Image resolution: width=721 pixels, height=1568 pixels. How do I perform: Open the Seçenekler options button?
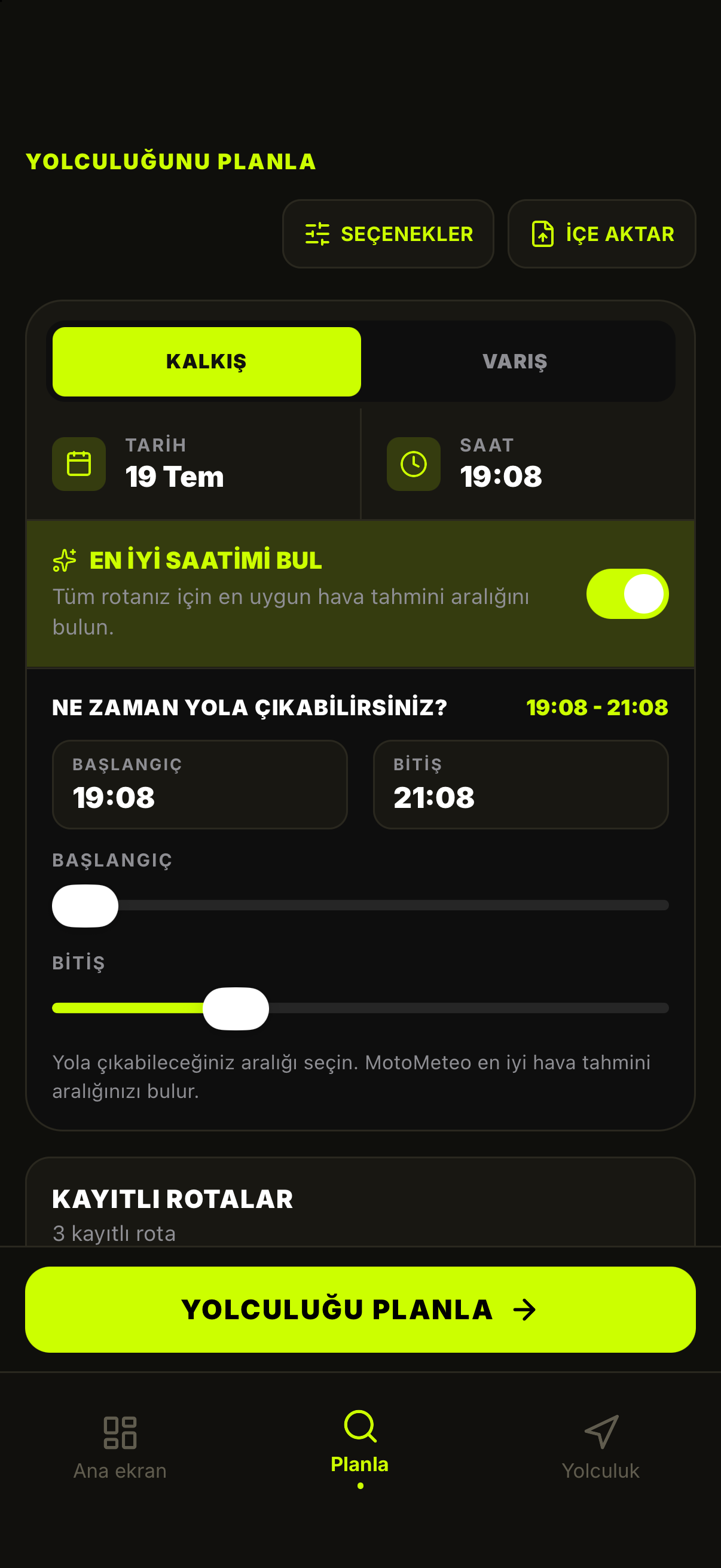pyautogui.click(x=388, y=234)
